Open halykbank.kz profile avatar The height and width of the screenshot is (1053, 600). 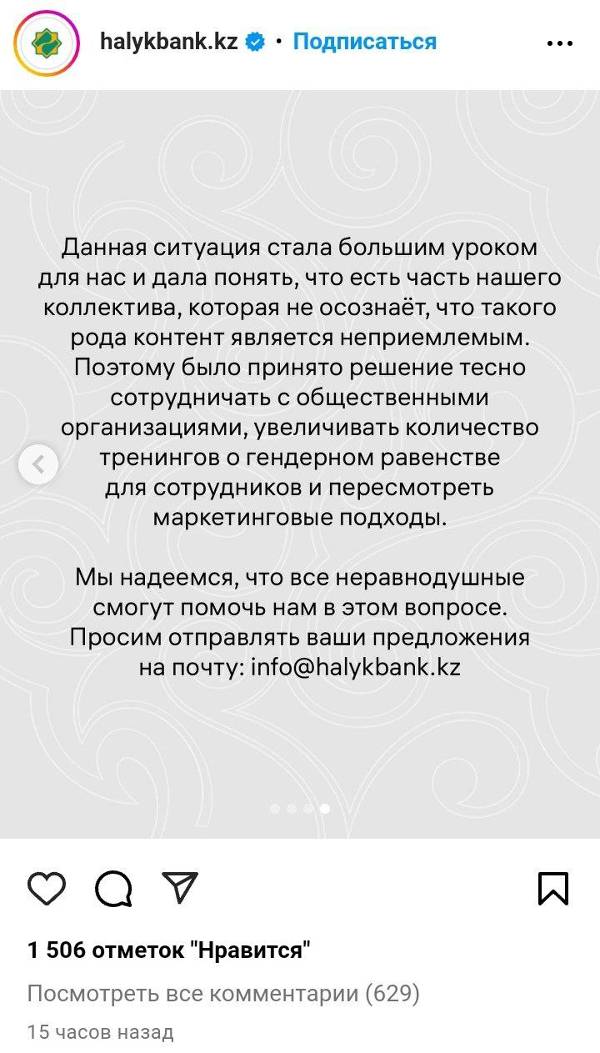(46, 42)
